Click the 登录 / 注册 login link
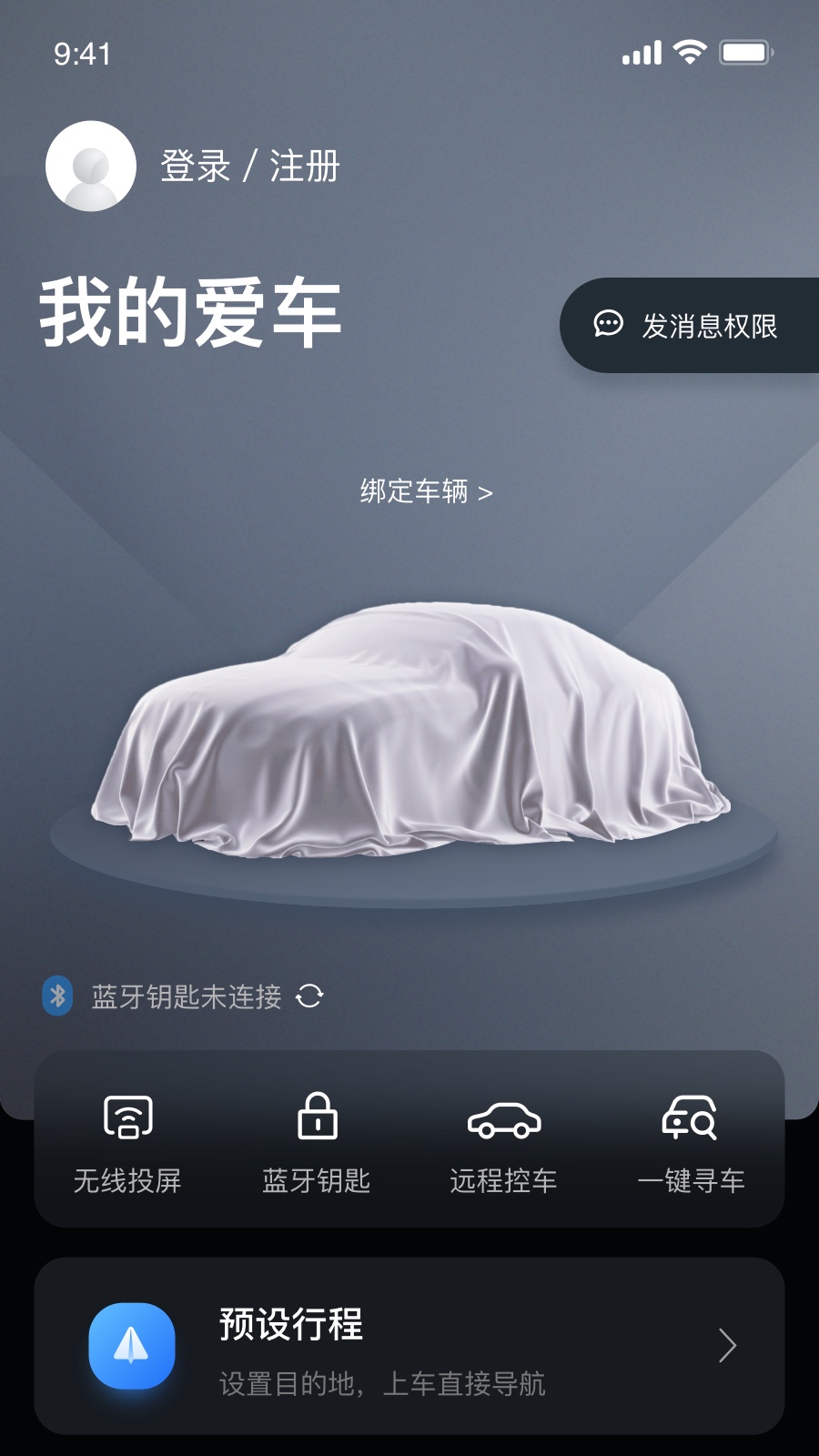The height and width of the screenshot is (1456, 819). [x=248, y=168]
